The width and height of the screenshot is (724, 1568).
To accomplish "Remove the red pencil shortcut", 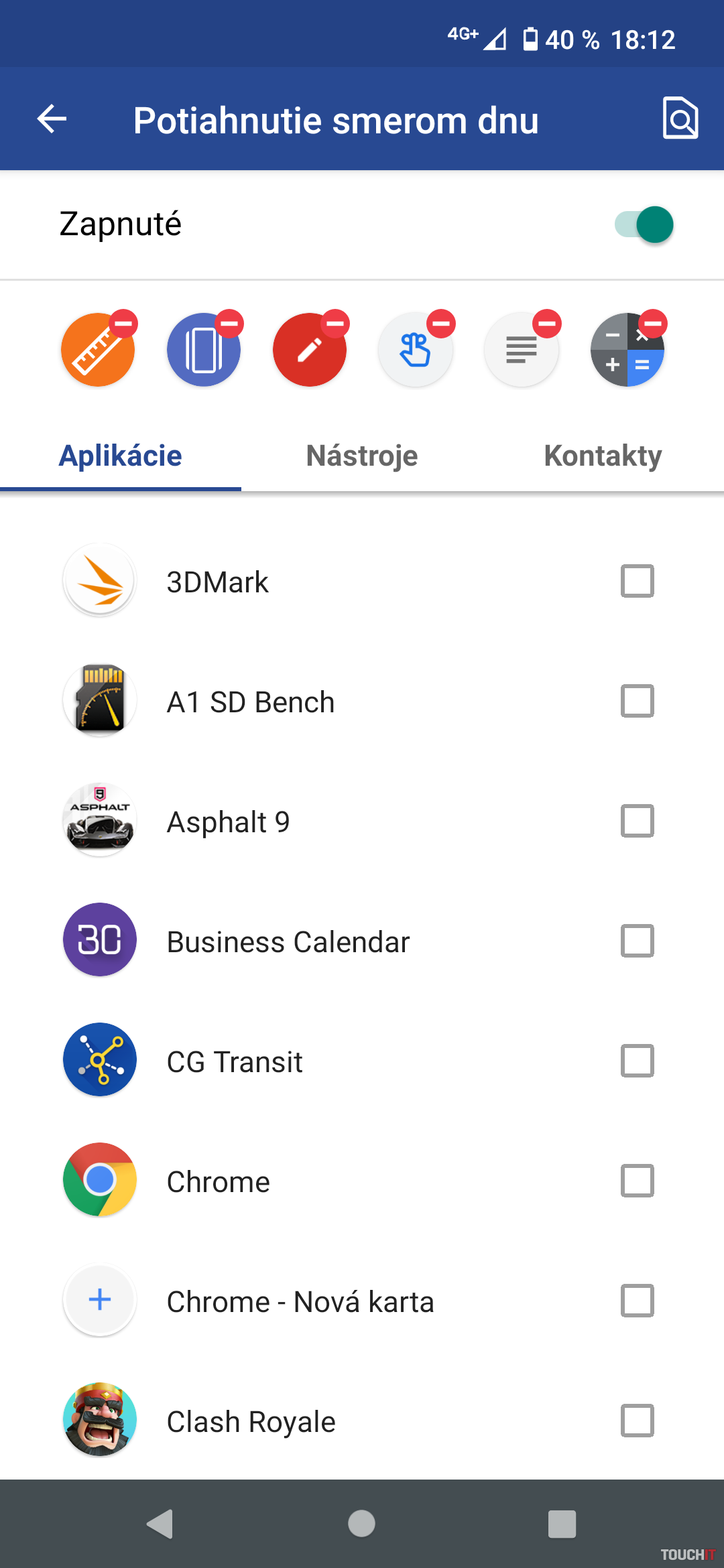I will 335,324.
